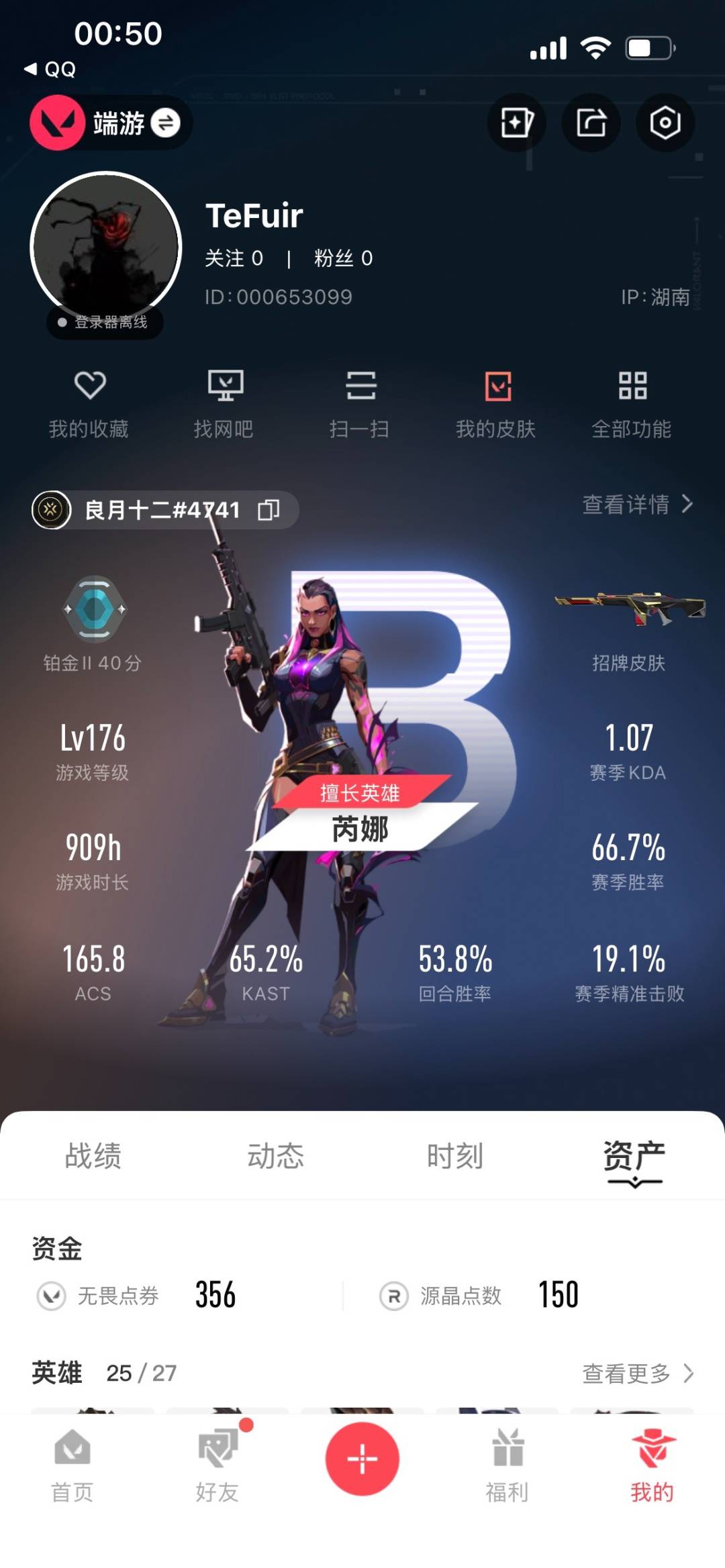Switch game mode via 端游 toggle

(165, 123)
